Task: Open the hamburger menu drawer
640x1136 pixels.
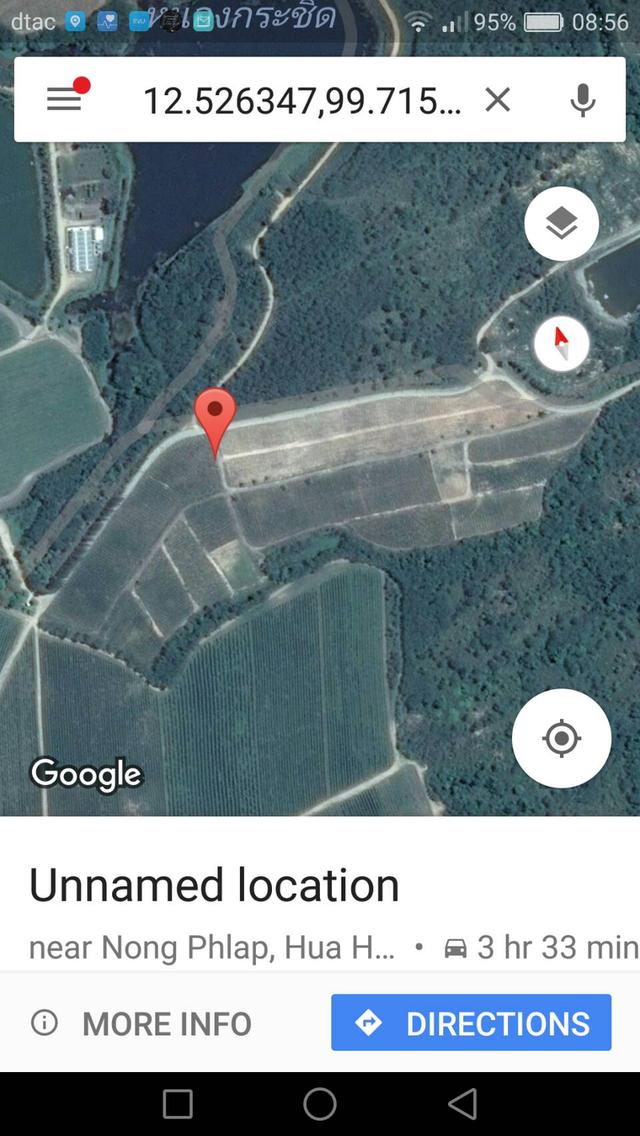Action: pyautogui.click(x=64, y=98)
